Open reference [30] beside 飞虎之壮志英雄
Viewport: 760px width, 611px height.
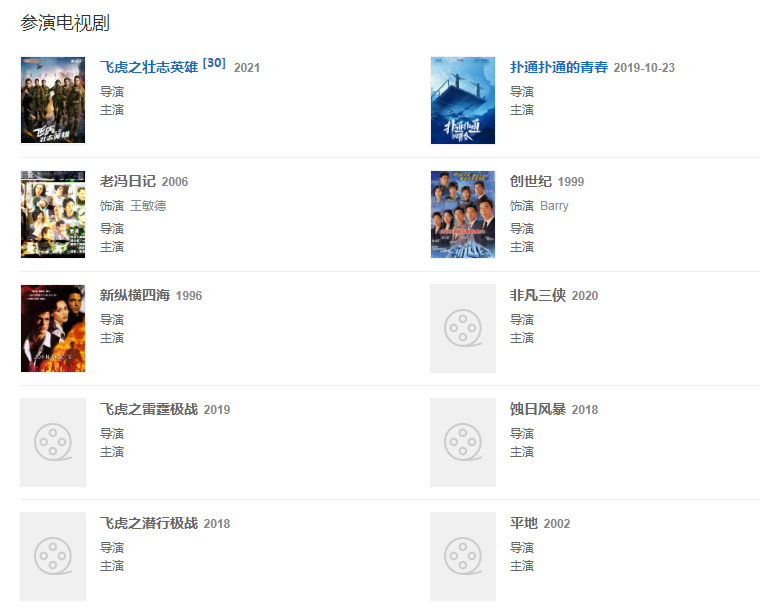point(214,63)
